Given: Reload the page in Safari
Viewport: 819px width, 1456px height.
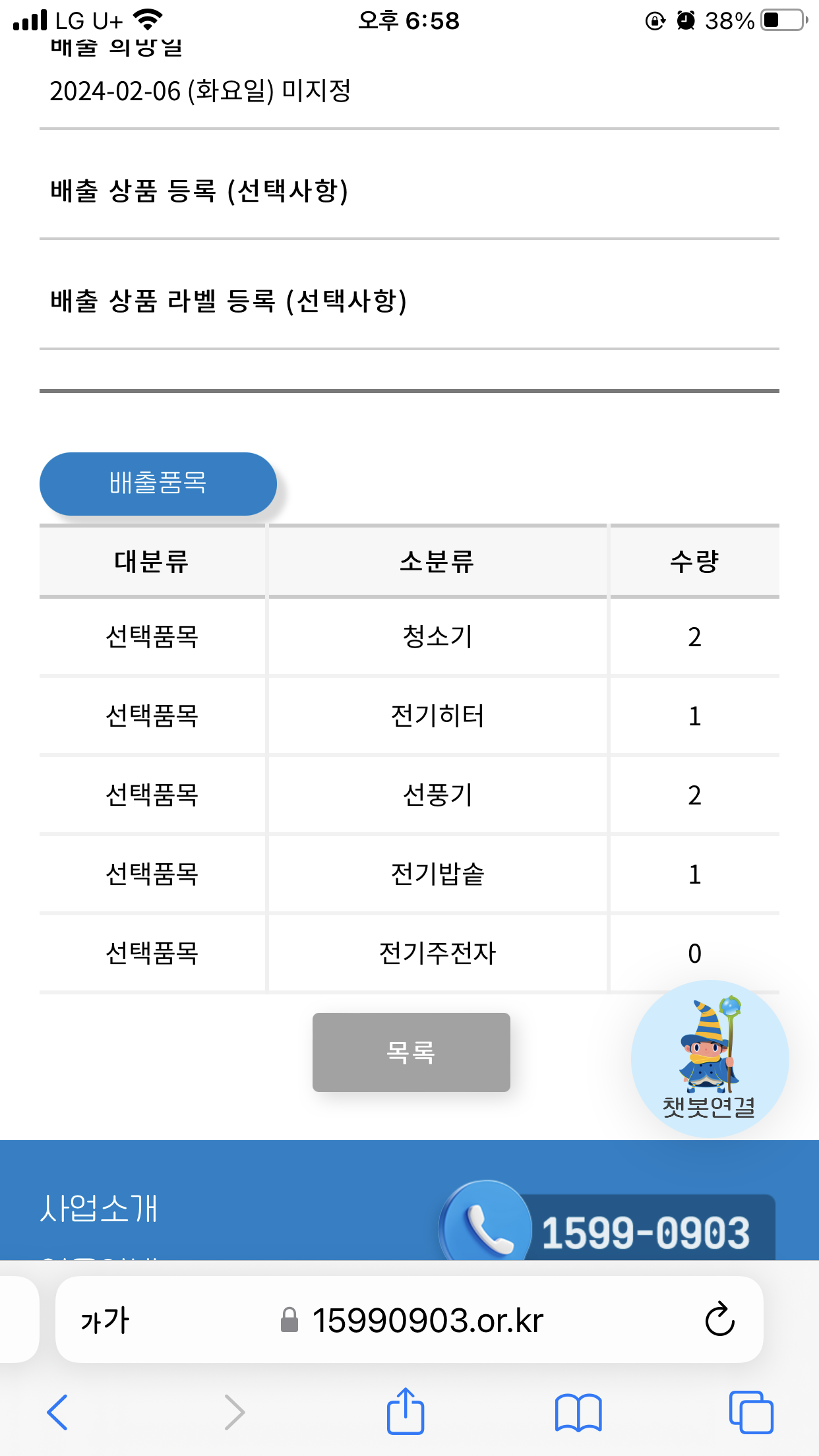Looking at the screenshot, I should coord(719,1319).
